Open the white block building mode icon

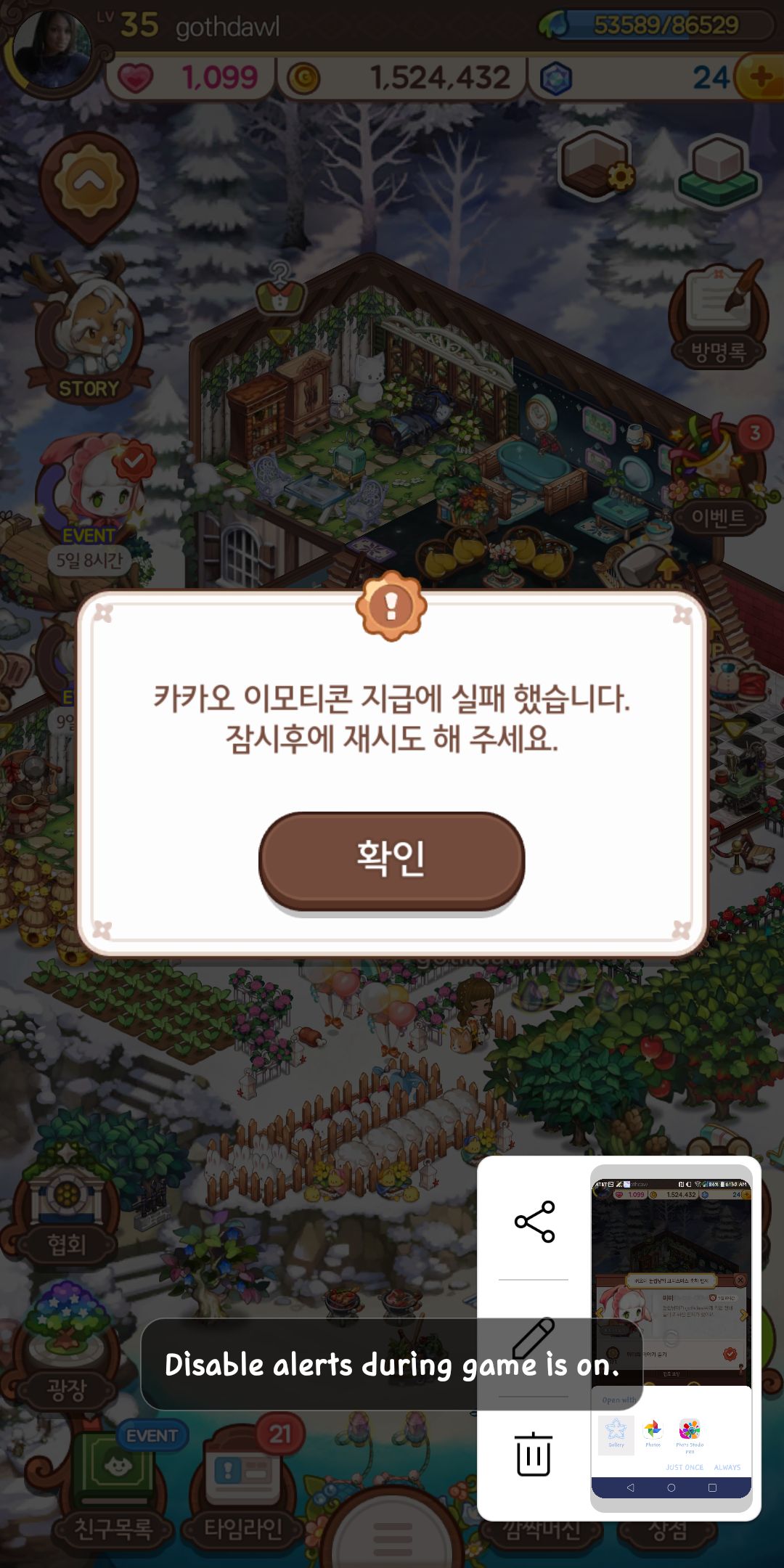(x=719, y=168)
